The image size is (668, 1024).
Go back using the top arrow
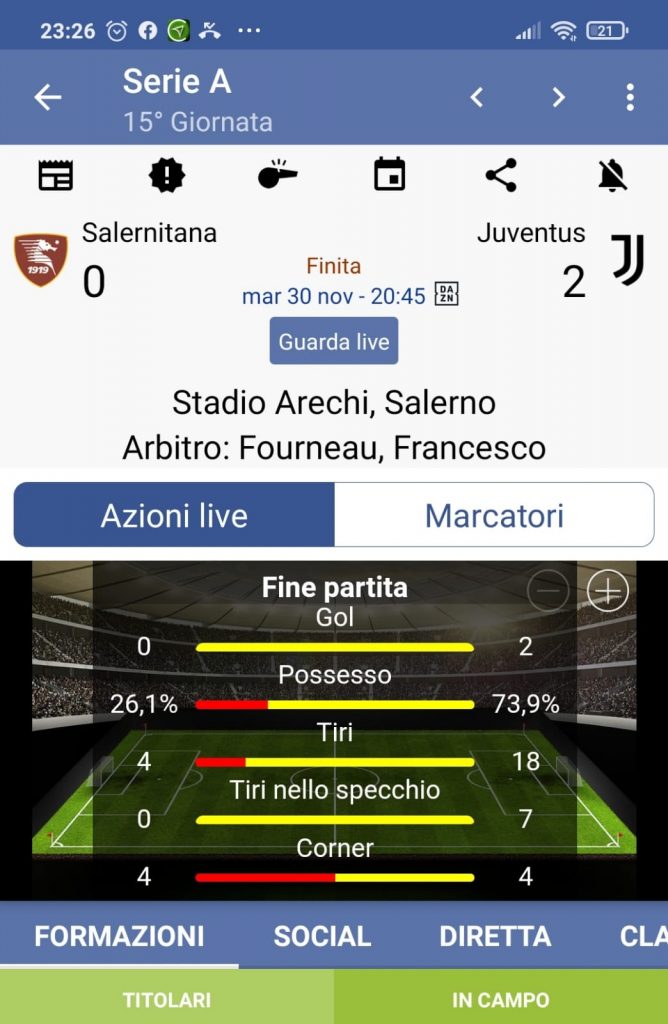coord(48,97)
